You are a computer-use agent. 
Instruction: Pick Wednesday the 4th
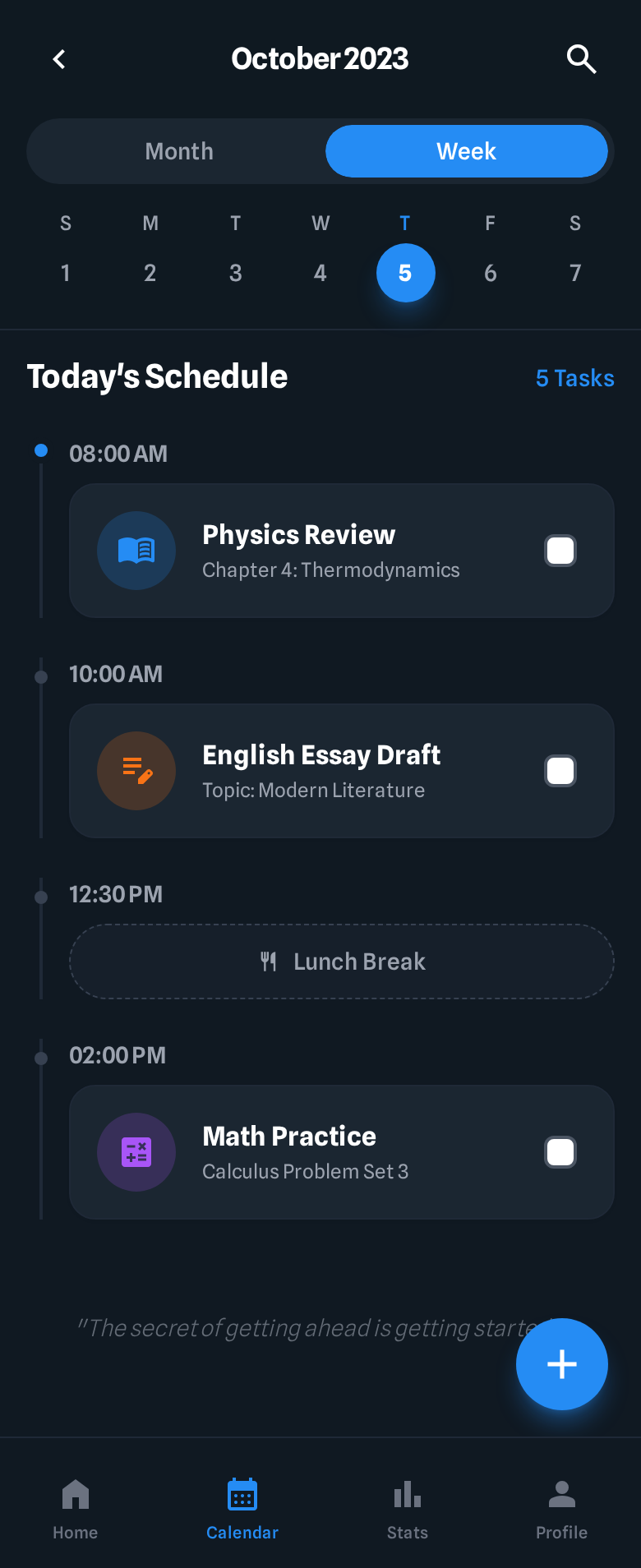point(320,273)
